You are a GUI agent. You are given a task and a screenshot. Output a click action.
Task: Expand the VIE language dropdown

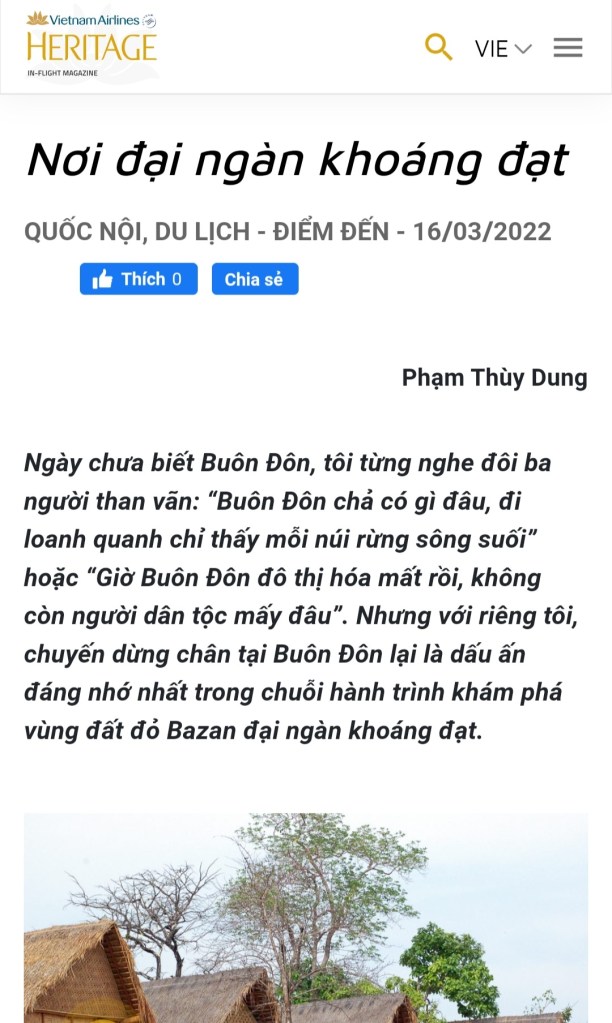[503, 48]
